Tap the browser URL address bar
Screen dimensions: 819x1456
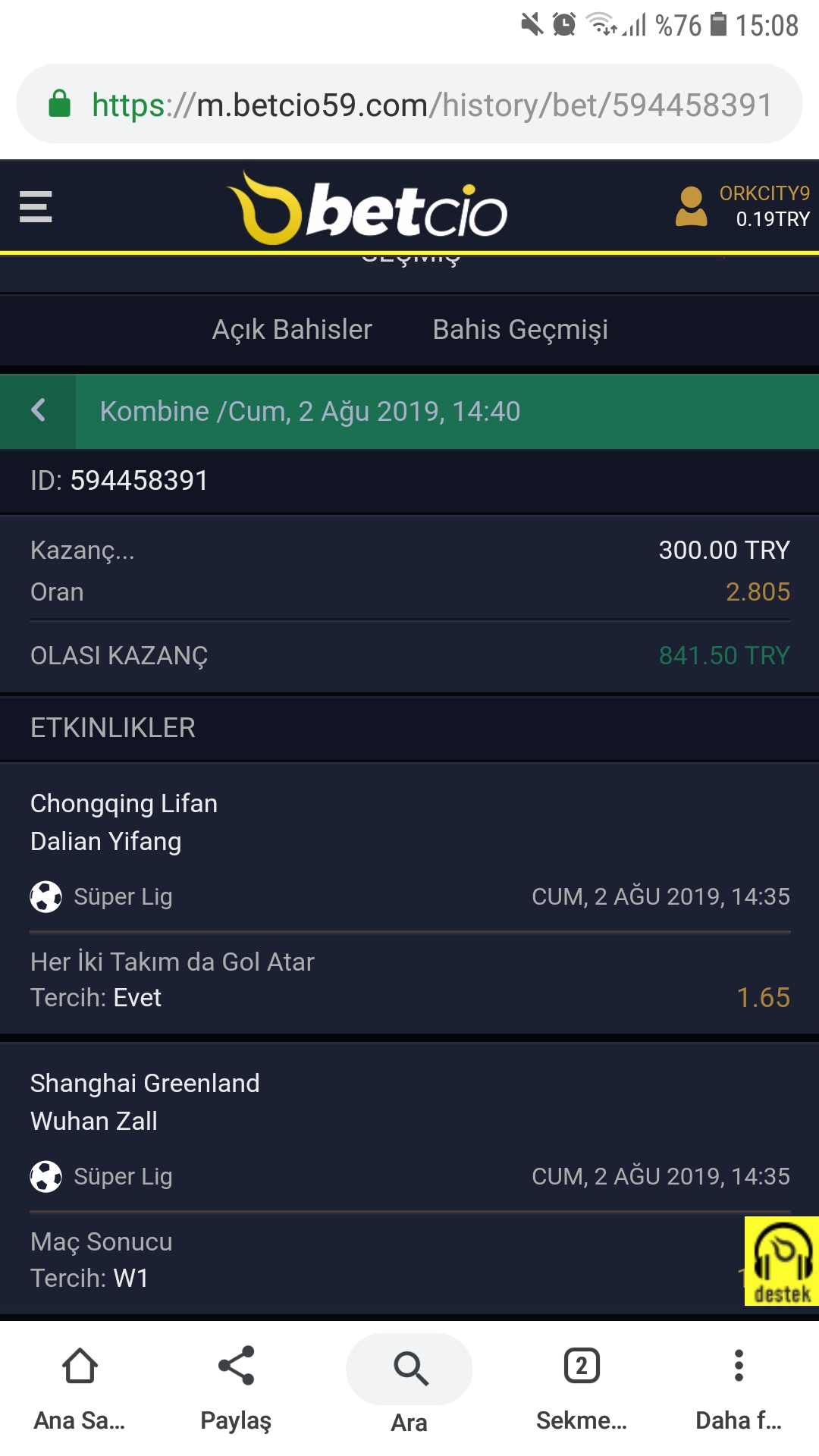tap(409, 104)
